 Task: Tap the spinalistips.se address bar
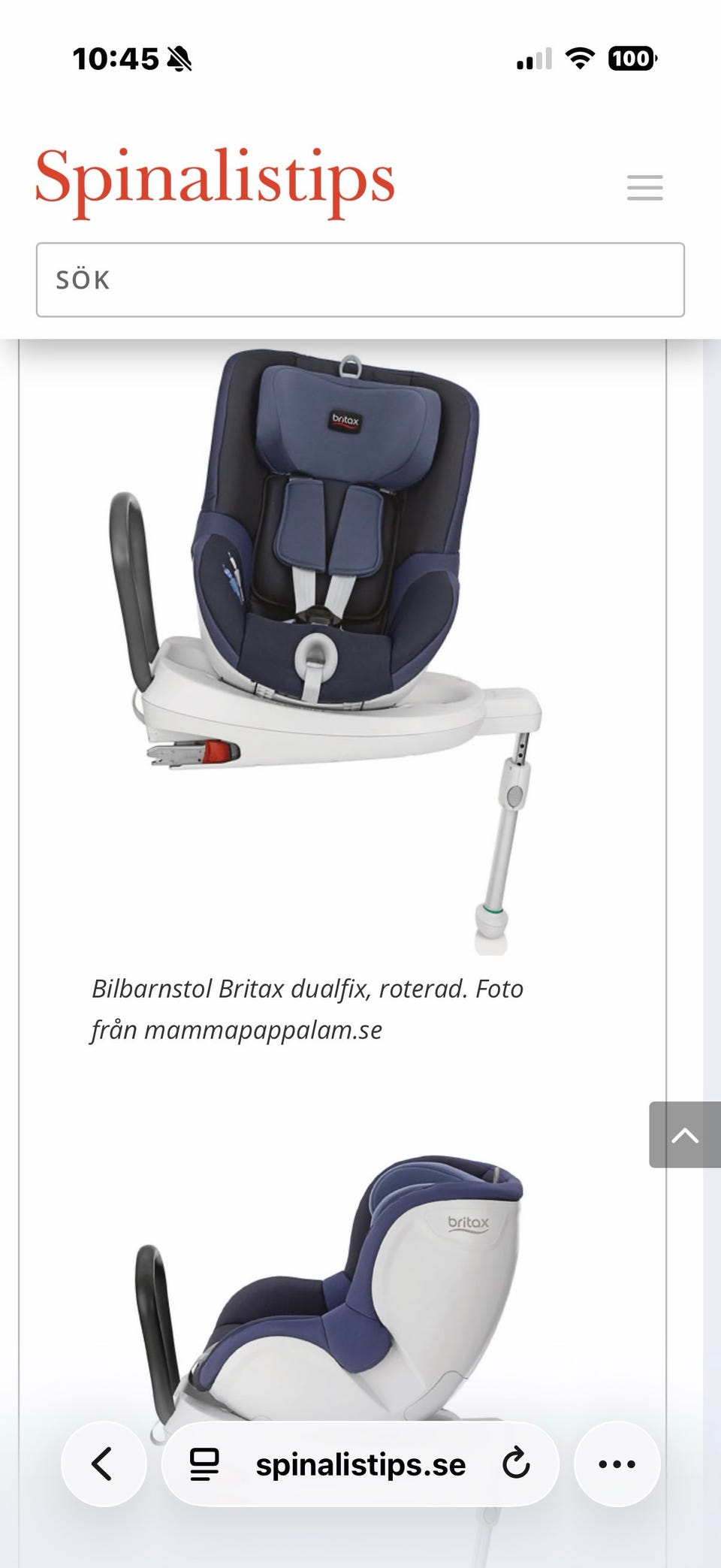(x=360, y=1464)
